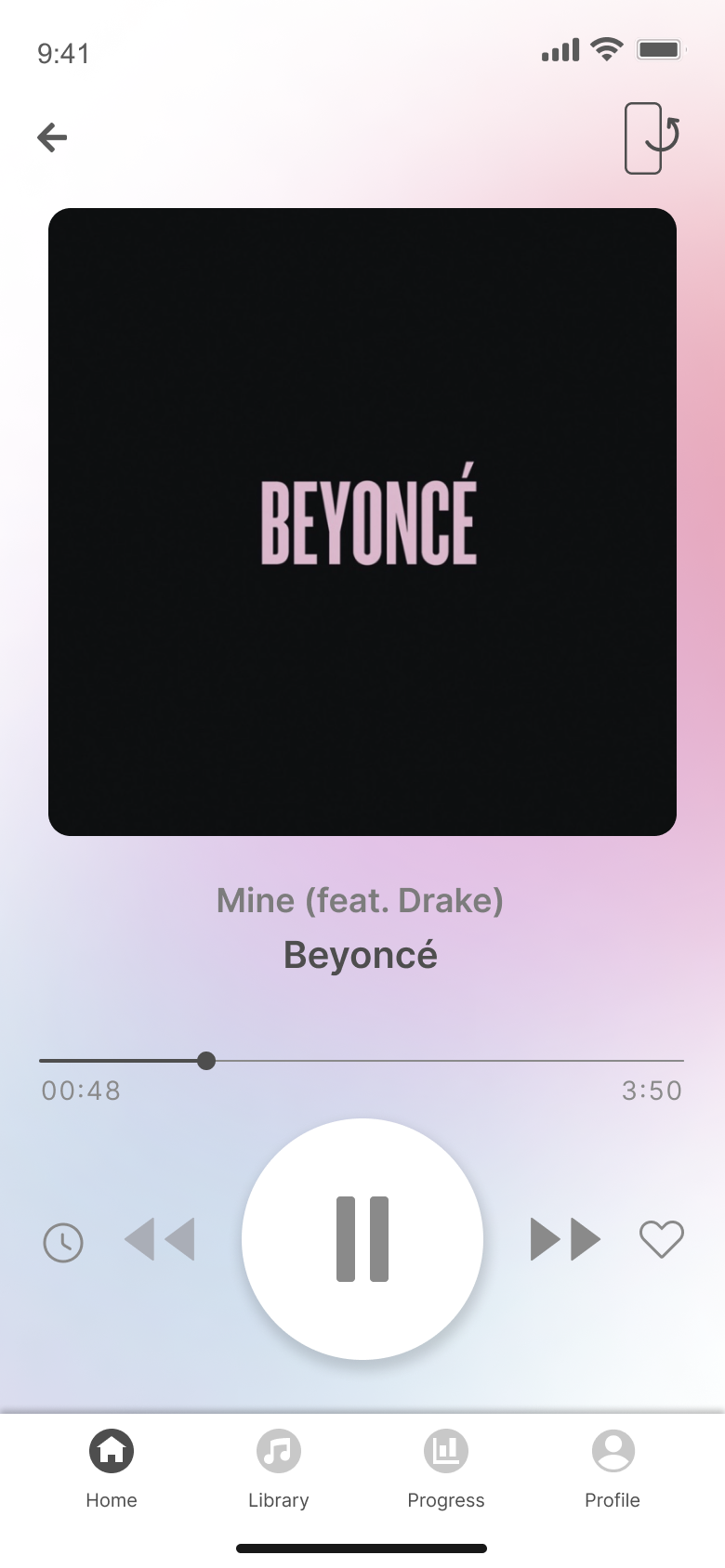Tap the playback progress slider knob

tap(206, 1061)
